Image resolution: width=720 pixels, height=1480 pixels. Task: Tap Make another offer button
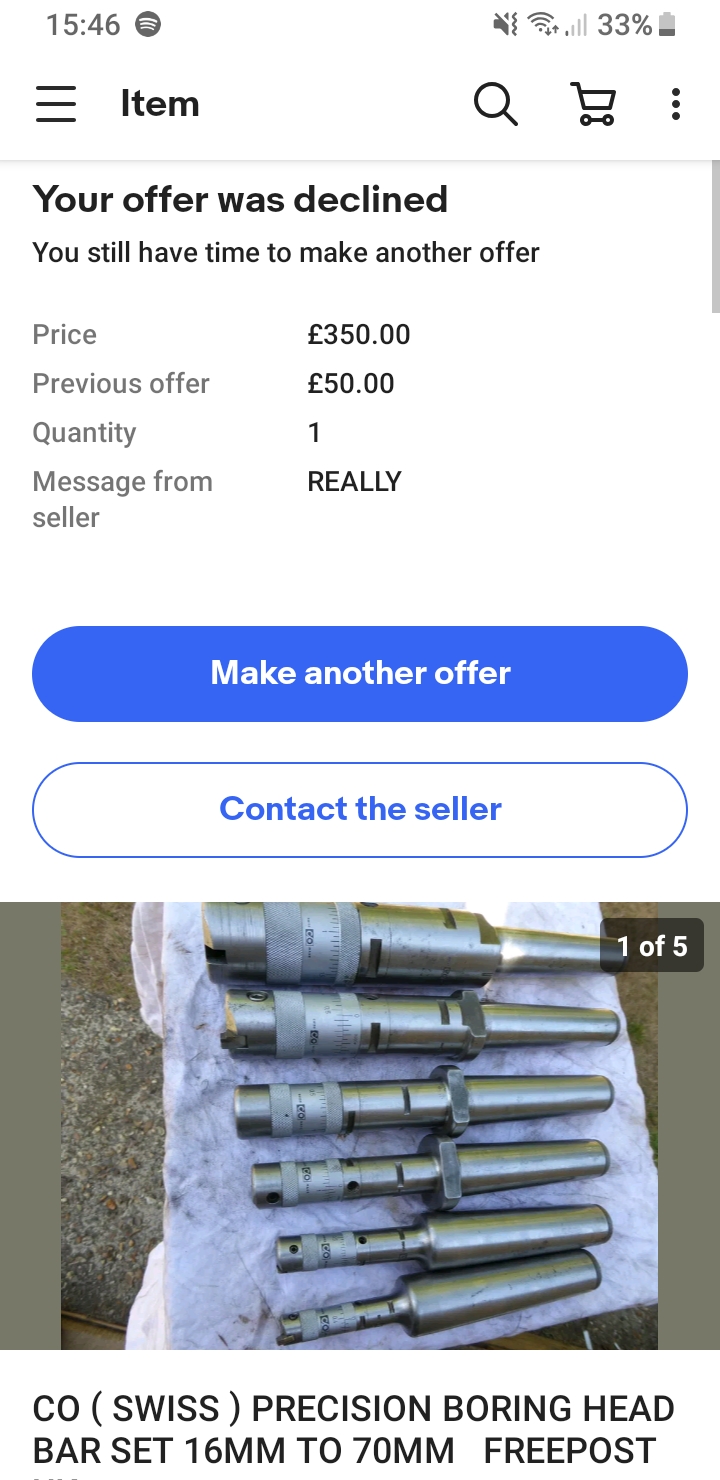360,673
